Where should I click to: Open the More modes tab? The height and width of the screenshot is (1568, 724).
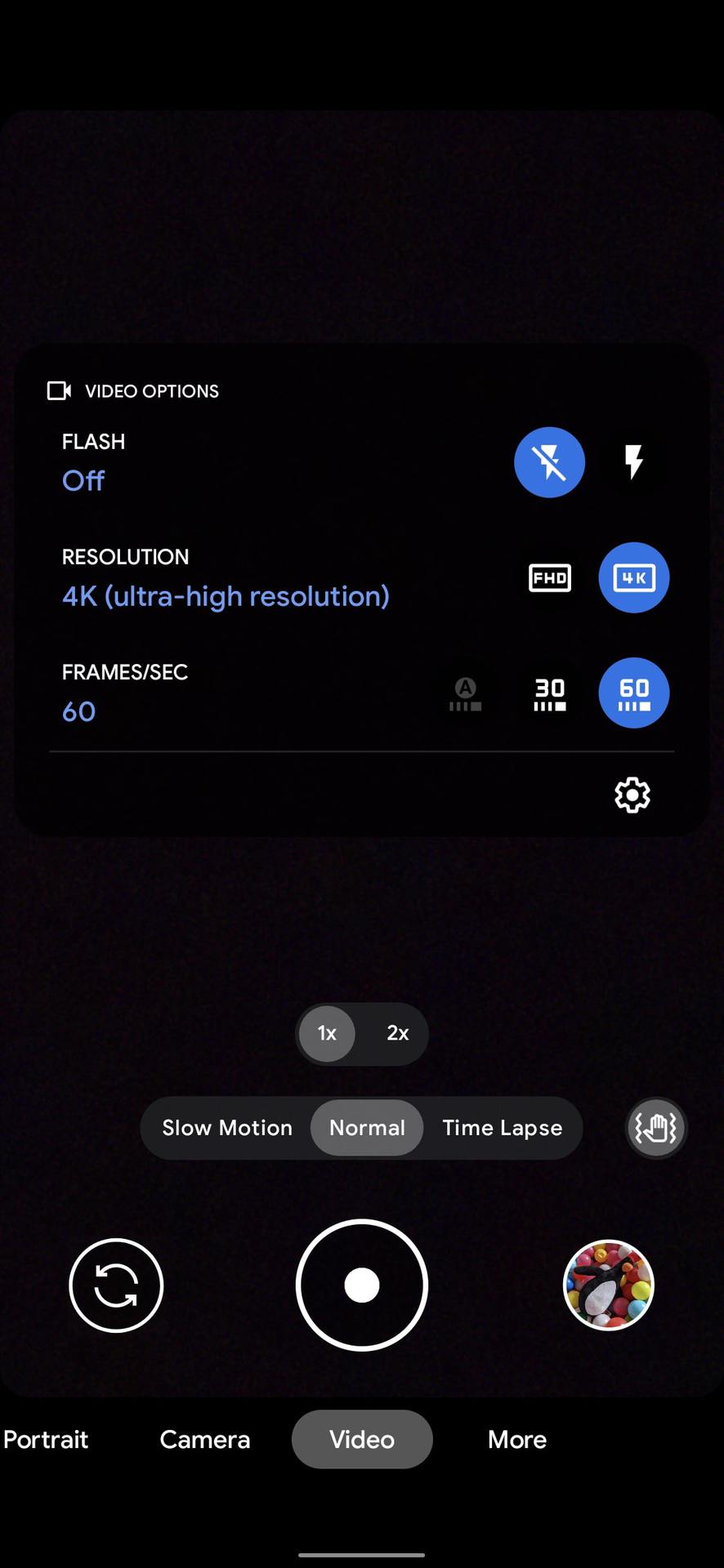[x=516, y=1439]
